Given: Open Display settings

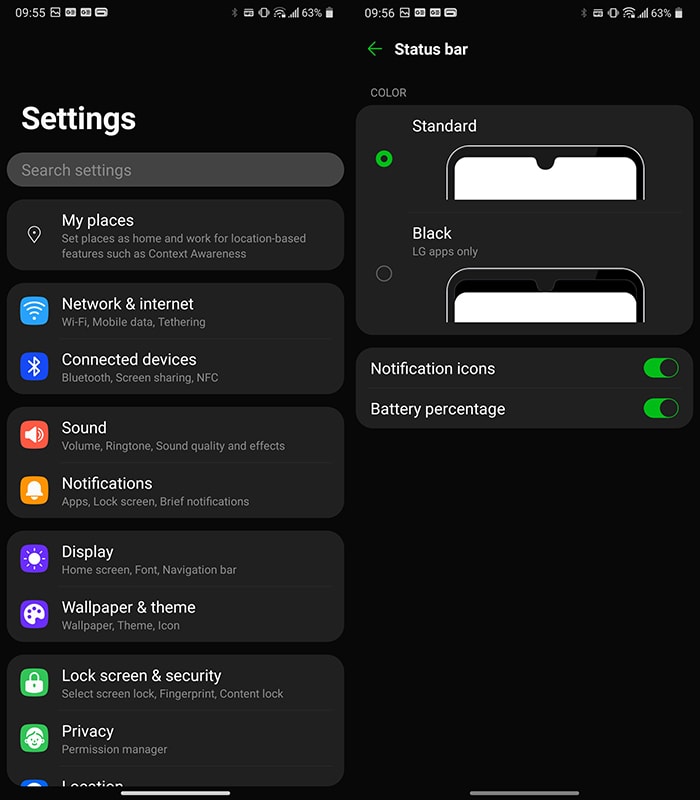Looking at the screenshot, I should 175,559.
